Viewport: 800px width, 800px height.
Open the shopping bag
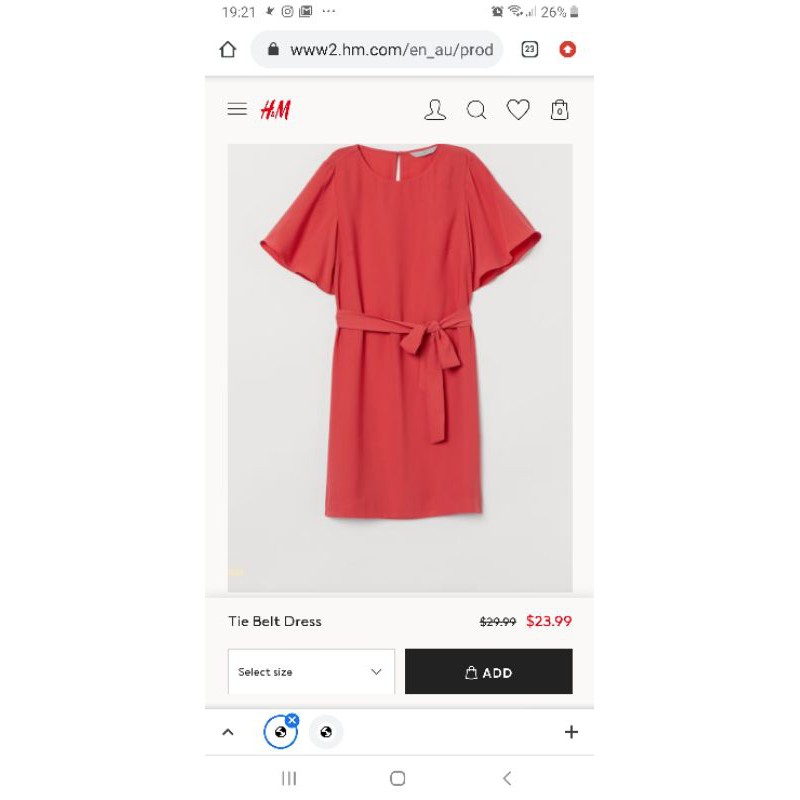(560, 110)
